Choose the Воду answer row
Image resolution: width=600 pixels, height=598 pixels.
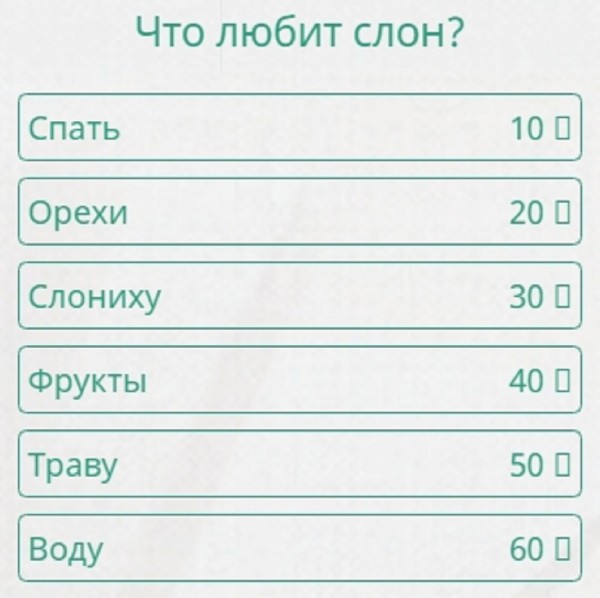click(x=299, y=548)
